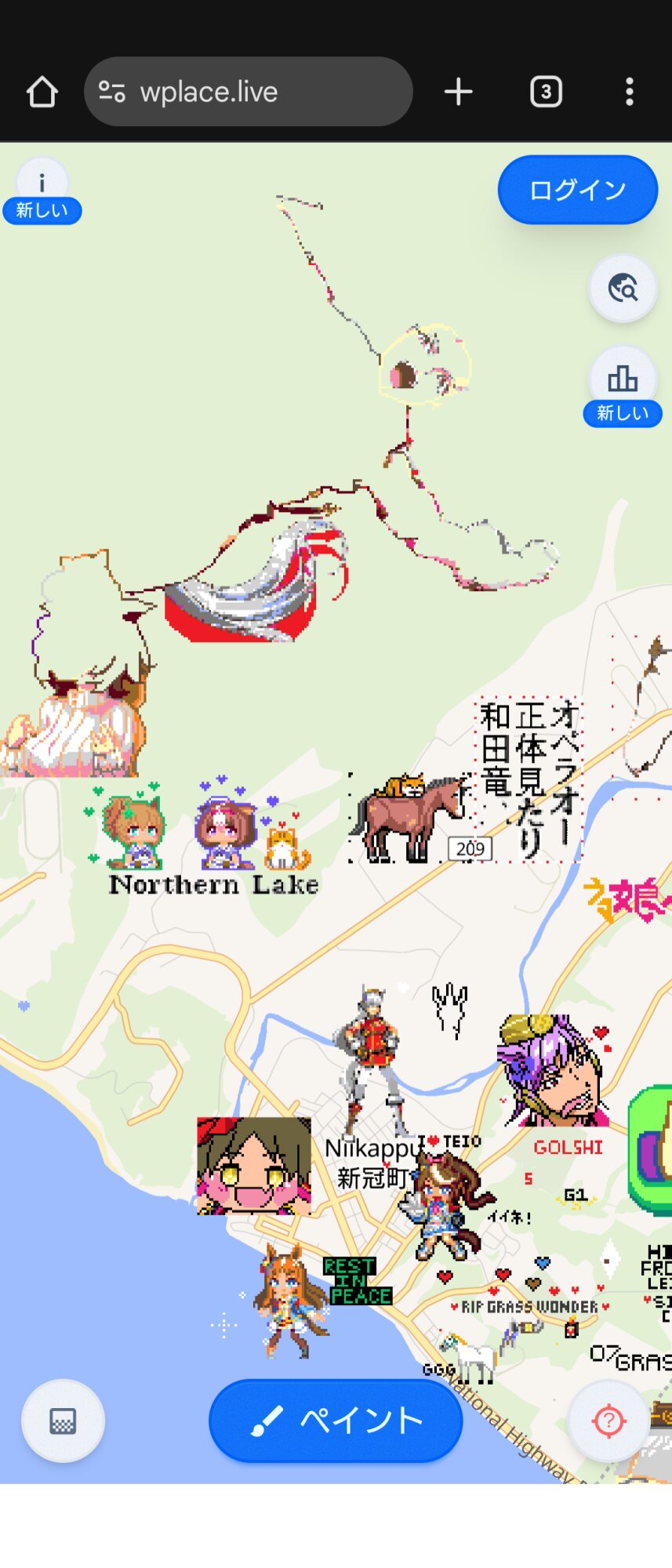Start painting with the ペイント button
Screen dimensions: 672x1568
[336, 1420]
